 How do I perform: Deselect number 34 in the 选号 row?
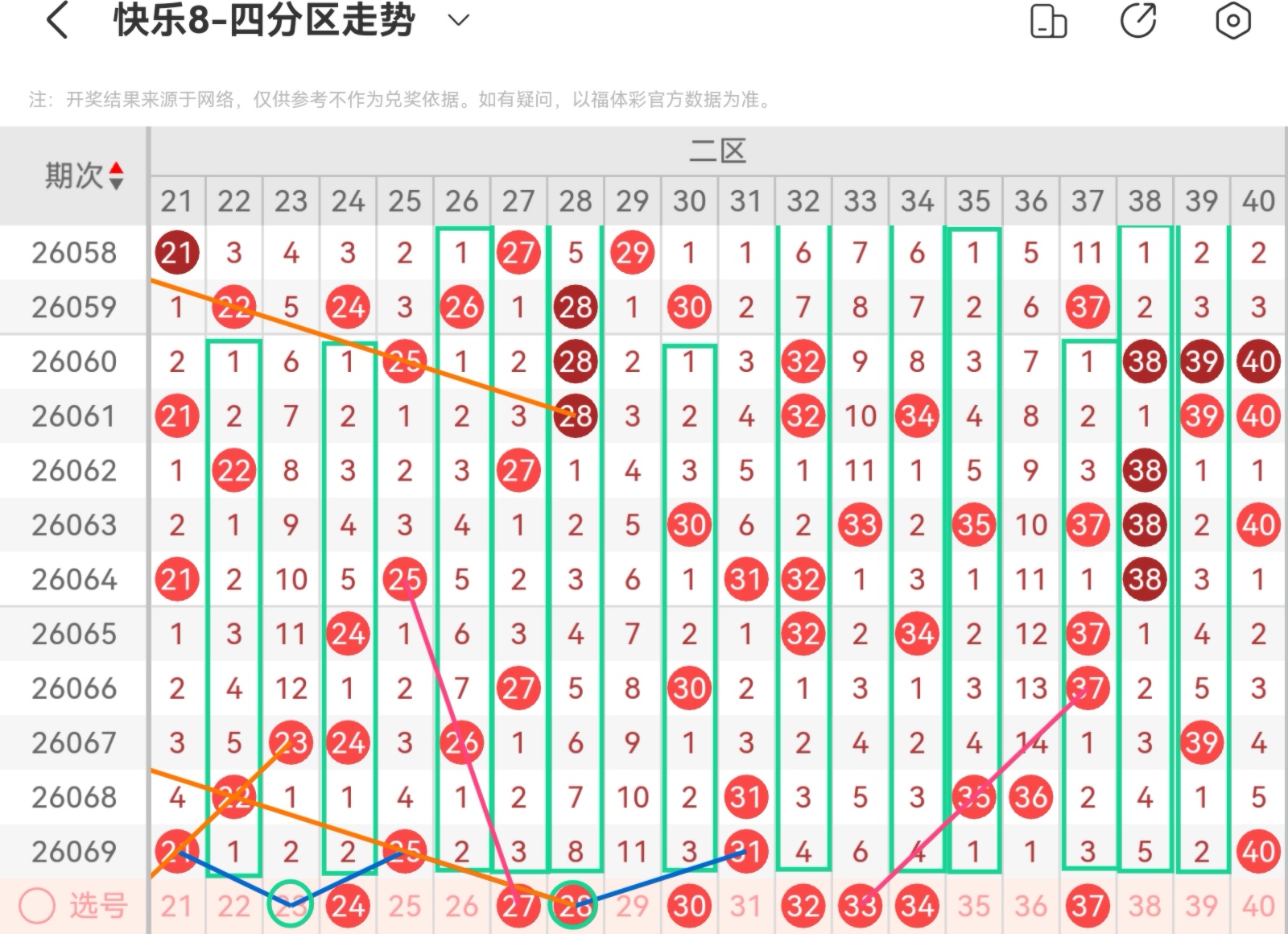click(917, 907)
